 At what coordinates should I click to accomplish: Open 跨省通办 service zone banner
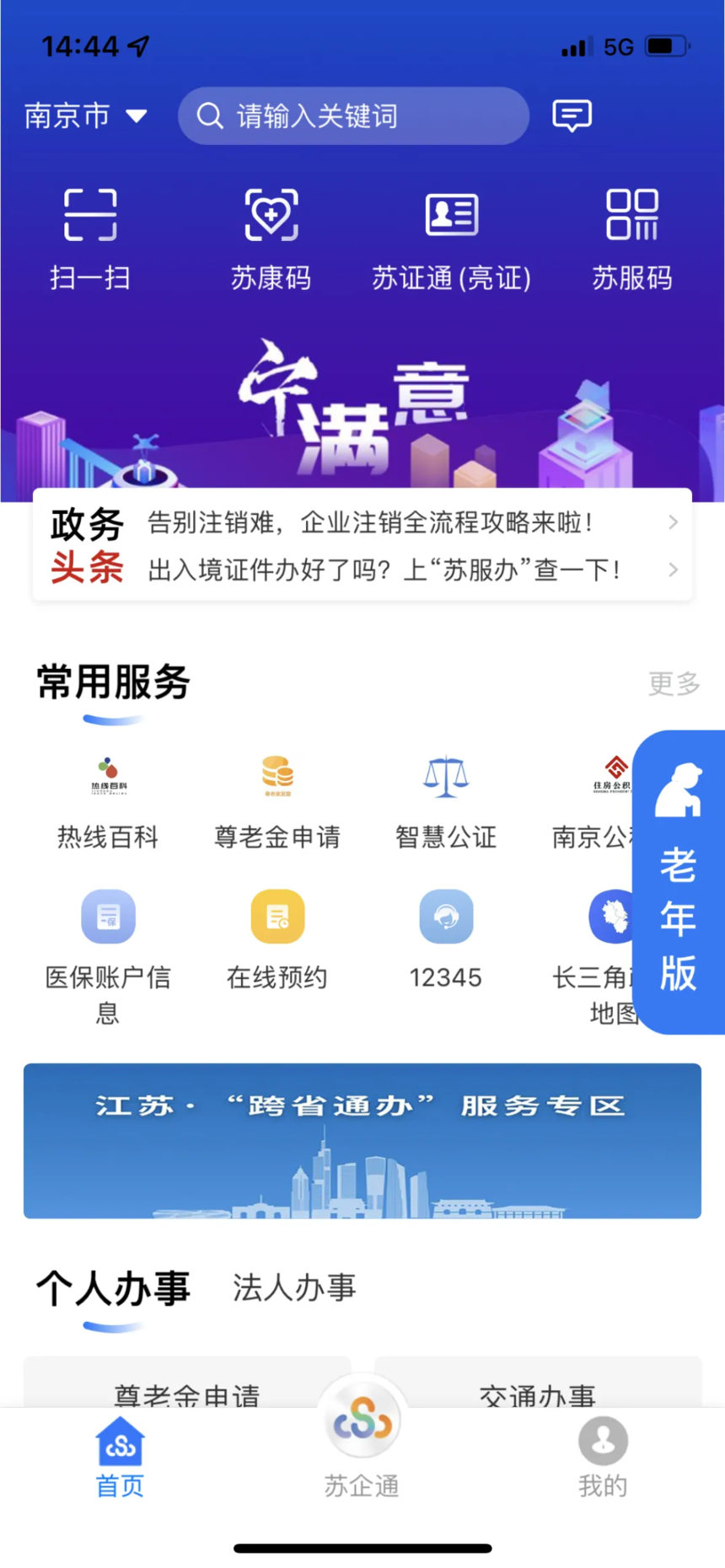point(362,1140)
